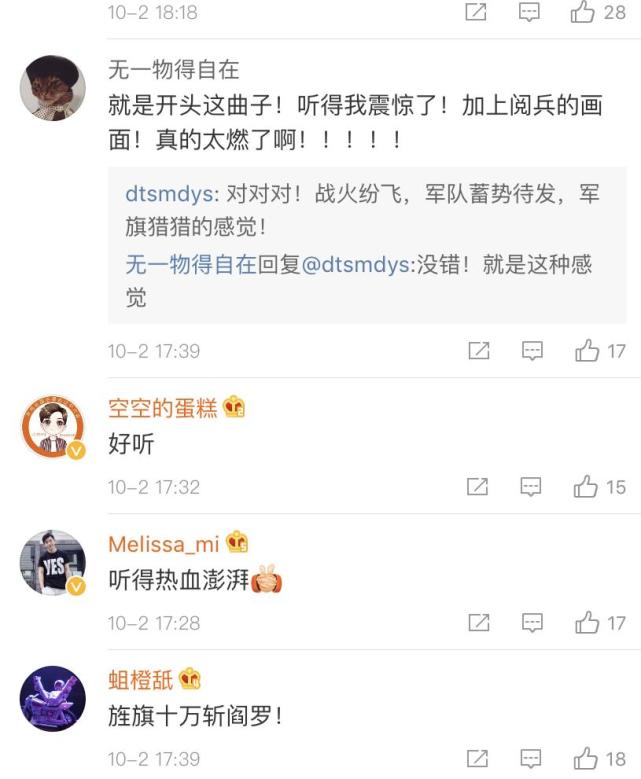Like the comment by 无一物得自在
641x779 pixels.
587,351
